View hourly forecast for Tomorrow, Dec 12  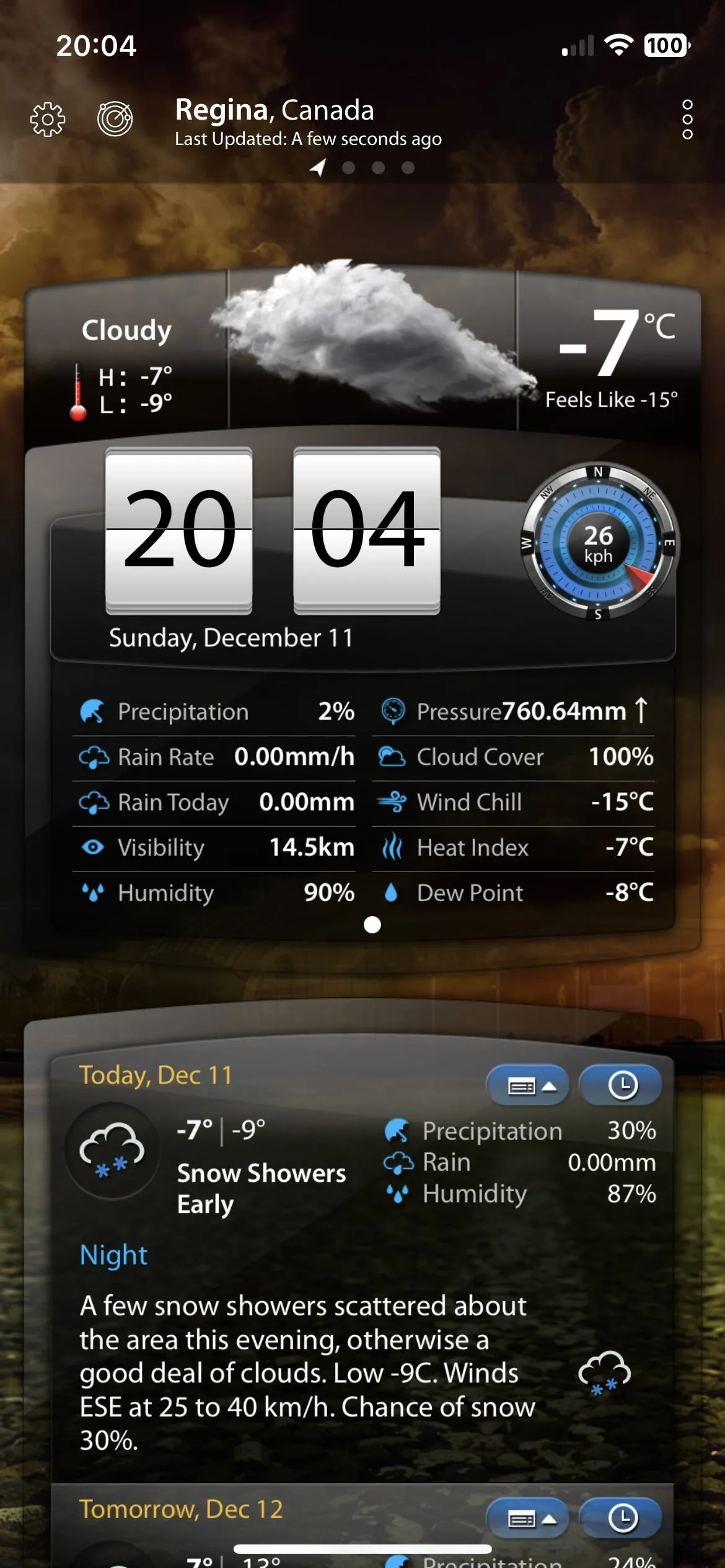click(x=622, y=1518)
